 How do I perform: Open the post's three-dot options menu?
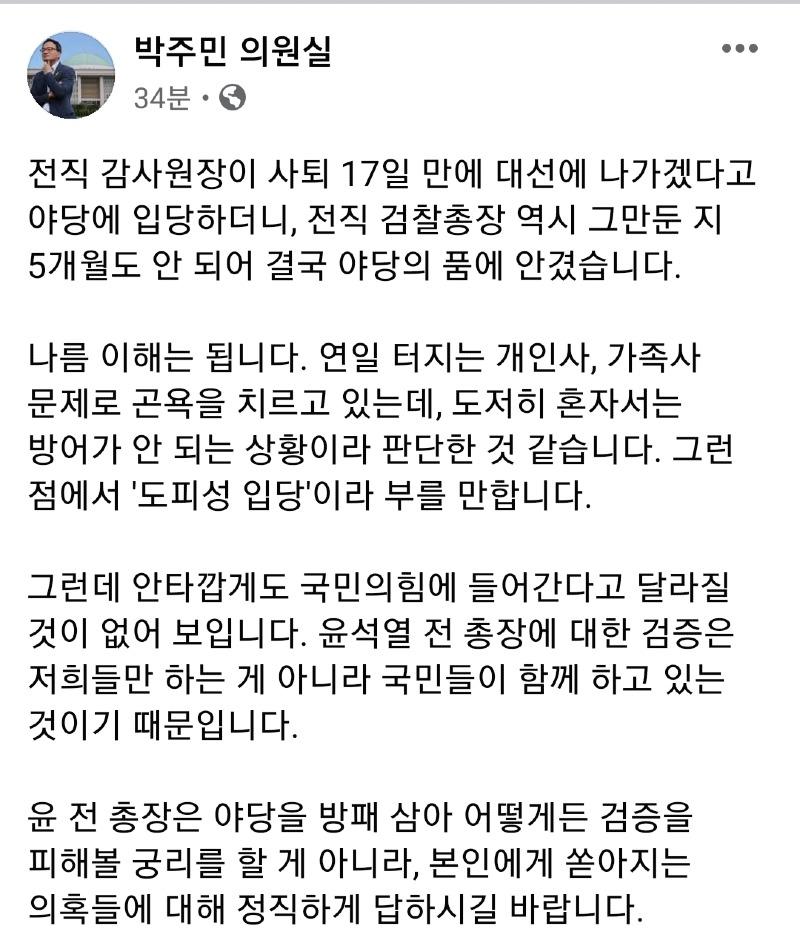(739, 48)
